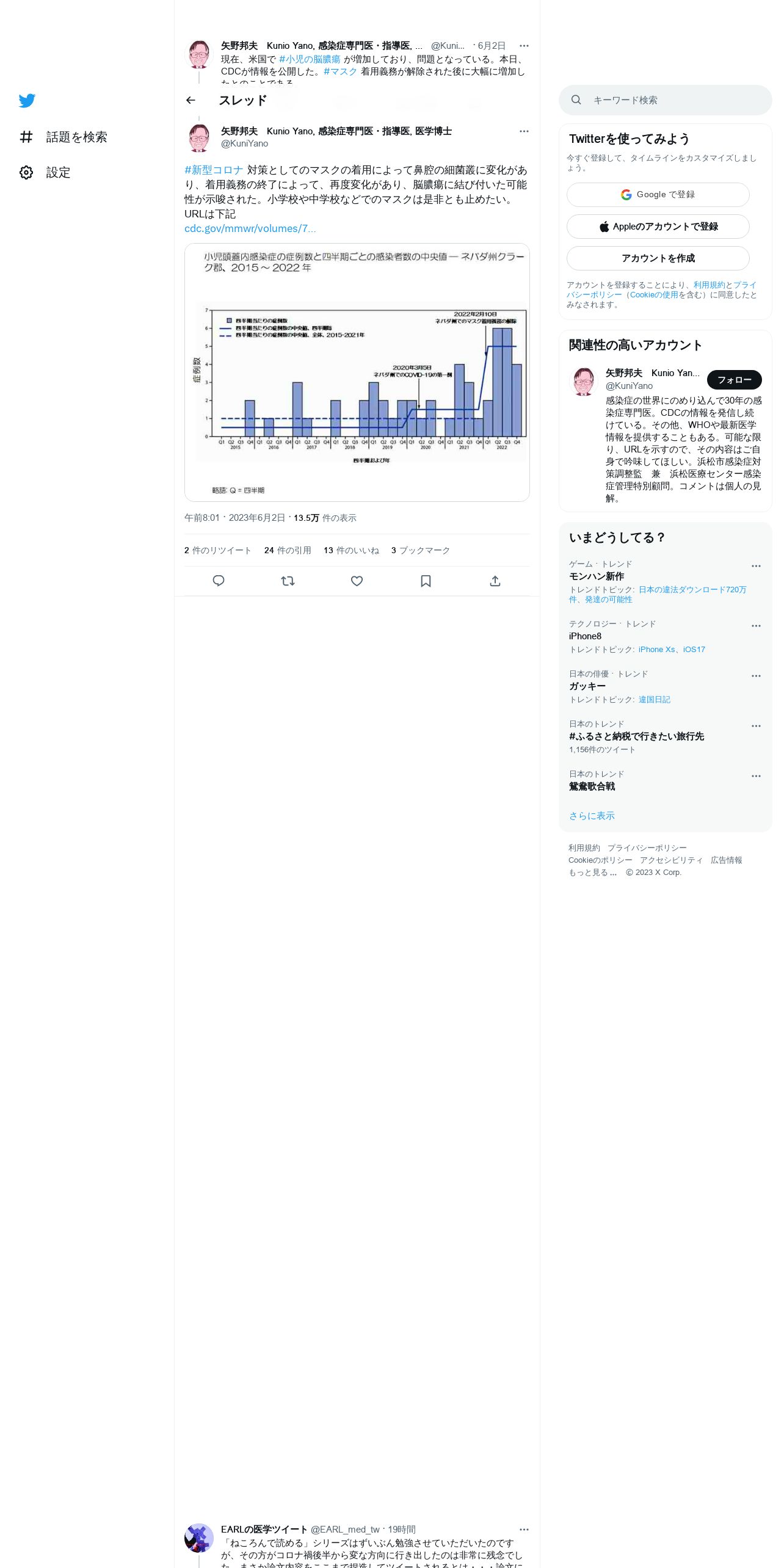Open the #新型コロナ hashtag

(214, 170)
